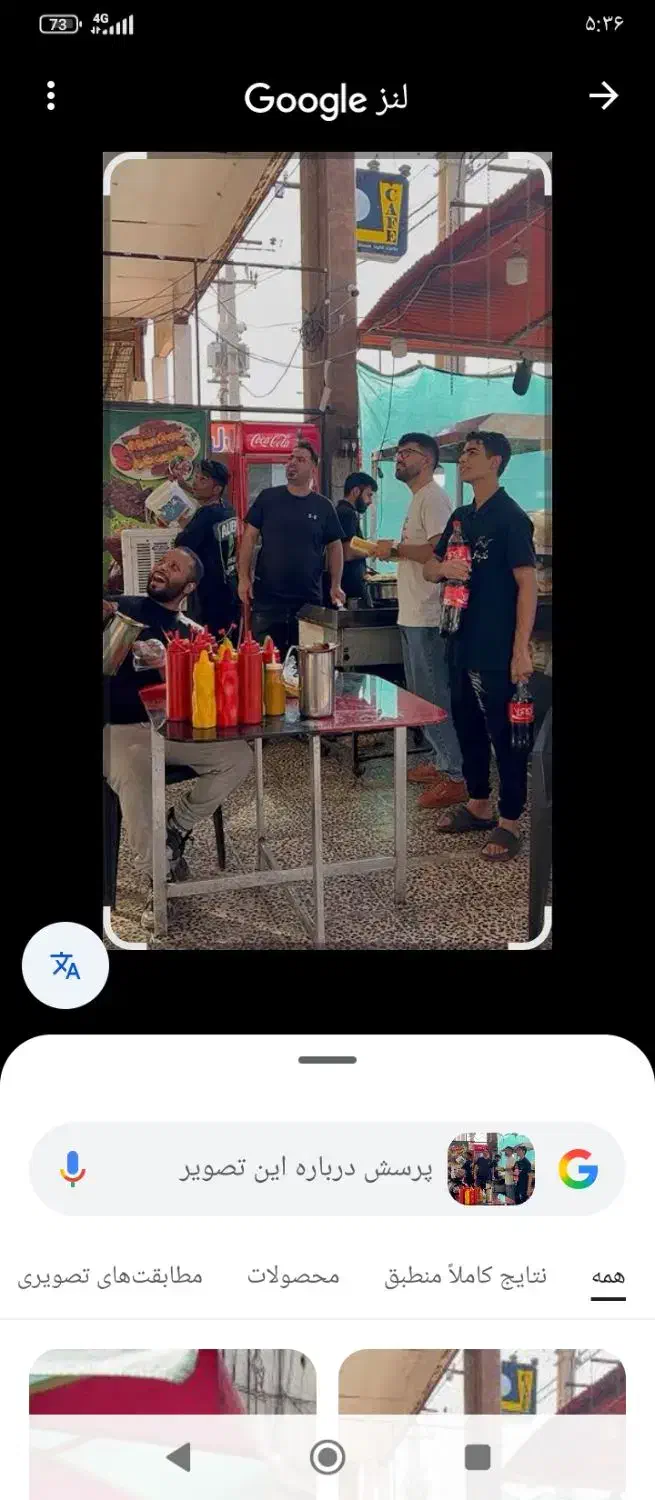Switch to the نتایج کاملاً منطبق tab
This screenshot has height=1500, width=655.
pos(466,1277)
